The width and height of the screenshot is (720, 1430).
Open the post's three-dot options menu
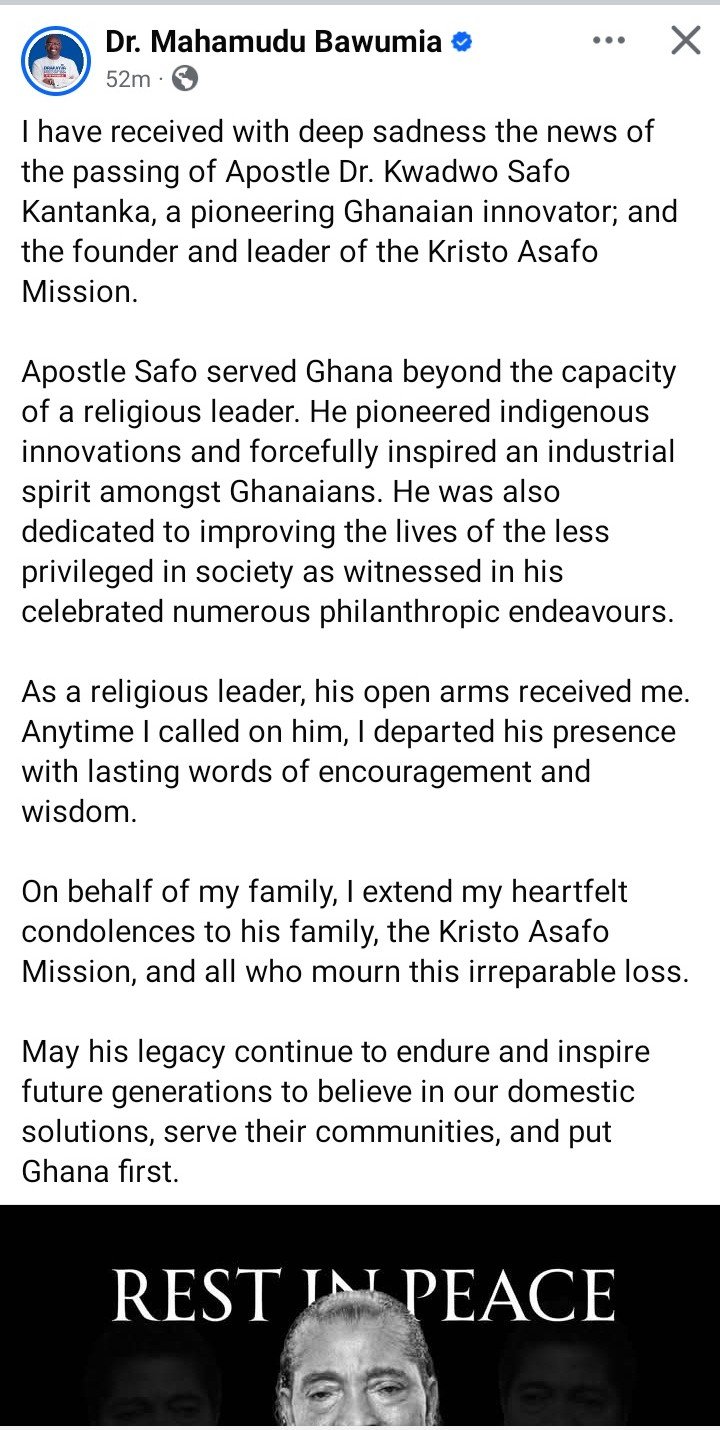pos(608,41)
